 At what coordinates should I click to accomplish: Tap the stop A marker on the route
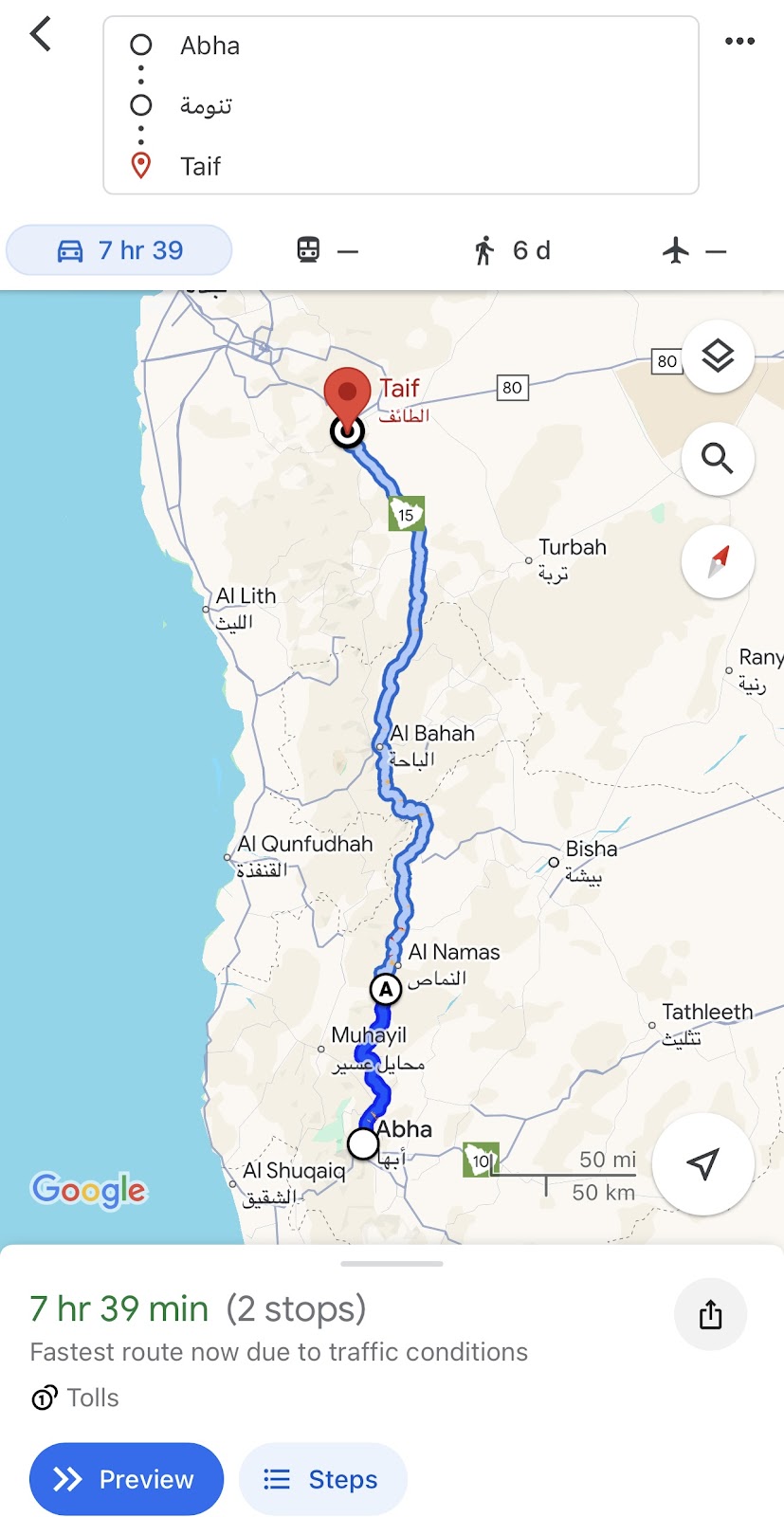pyautogui.click(x=385, y=989)
